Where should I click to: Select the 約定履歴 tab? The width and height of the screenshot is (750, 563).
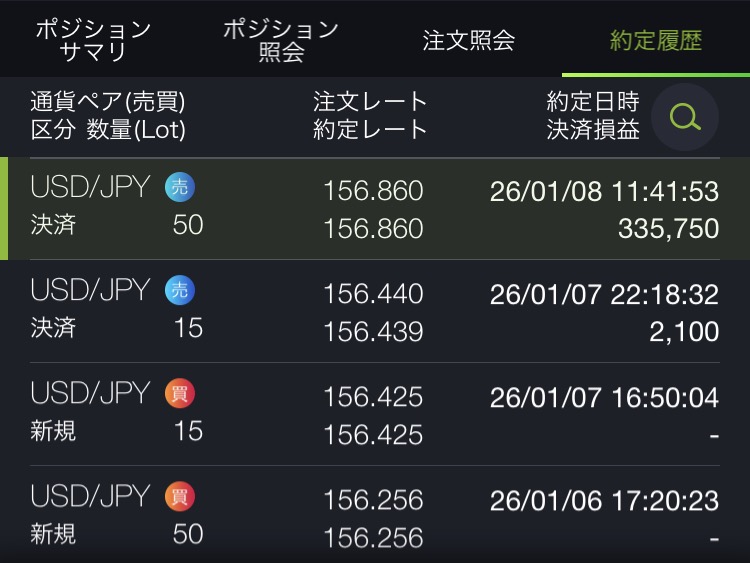pos(655,40)
